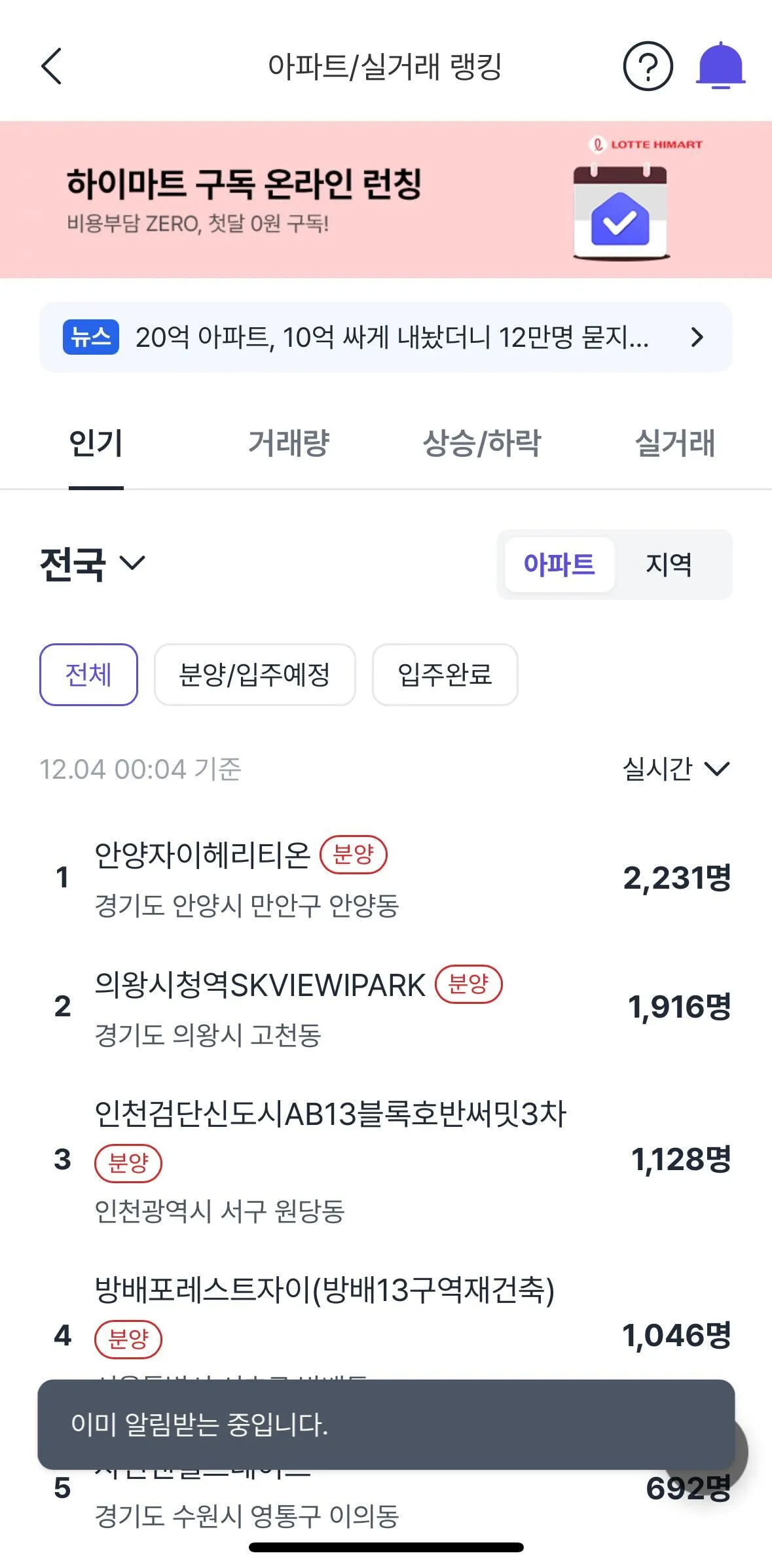Select the 아파트 segment
Image resolution: width=772 pixels, height=1568 pixels.
[x=559, y=564]
